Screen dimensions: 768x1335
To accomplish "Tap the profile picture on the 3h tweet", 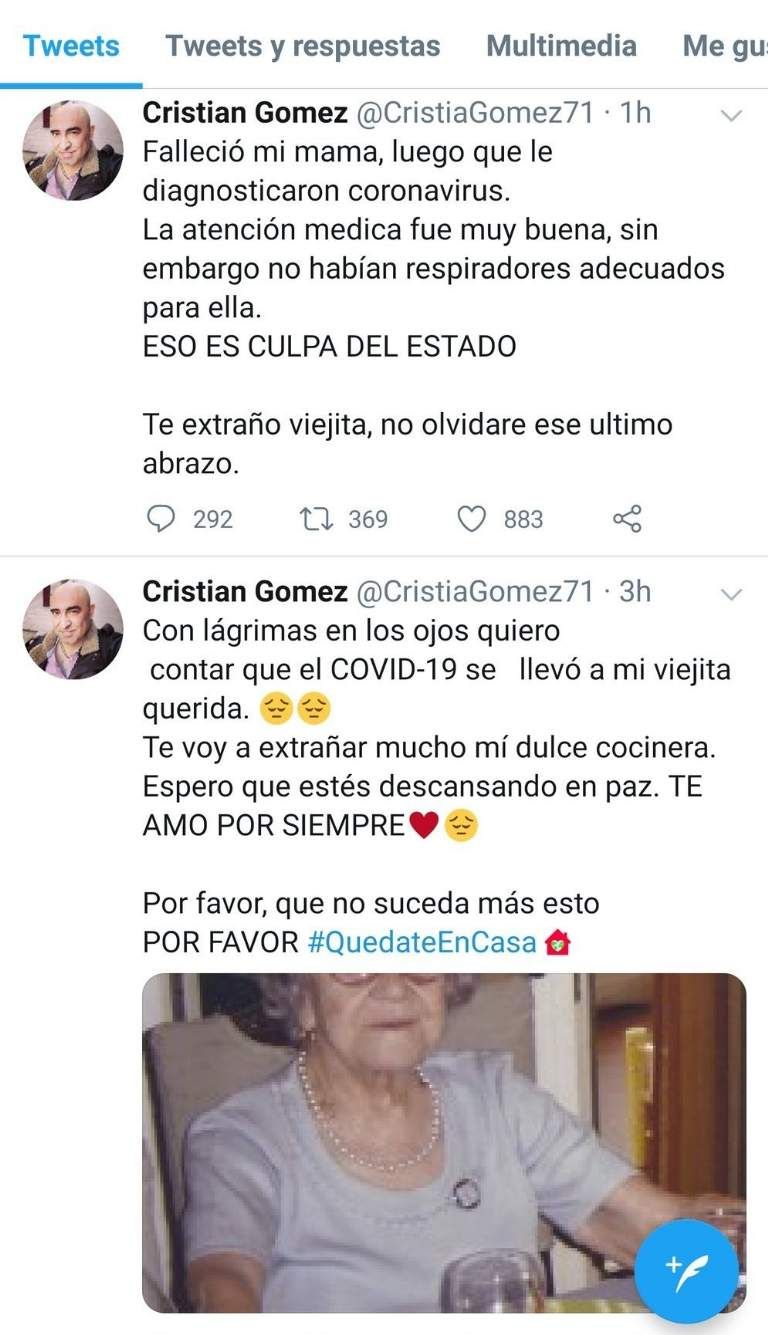I will coord(73,630).
